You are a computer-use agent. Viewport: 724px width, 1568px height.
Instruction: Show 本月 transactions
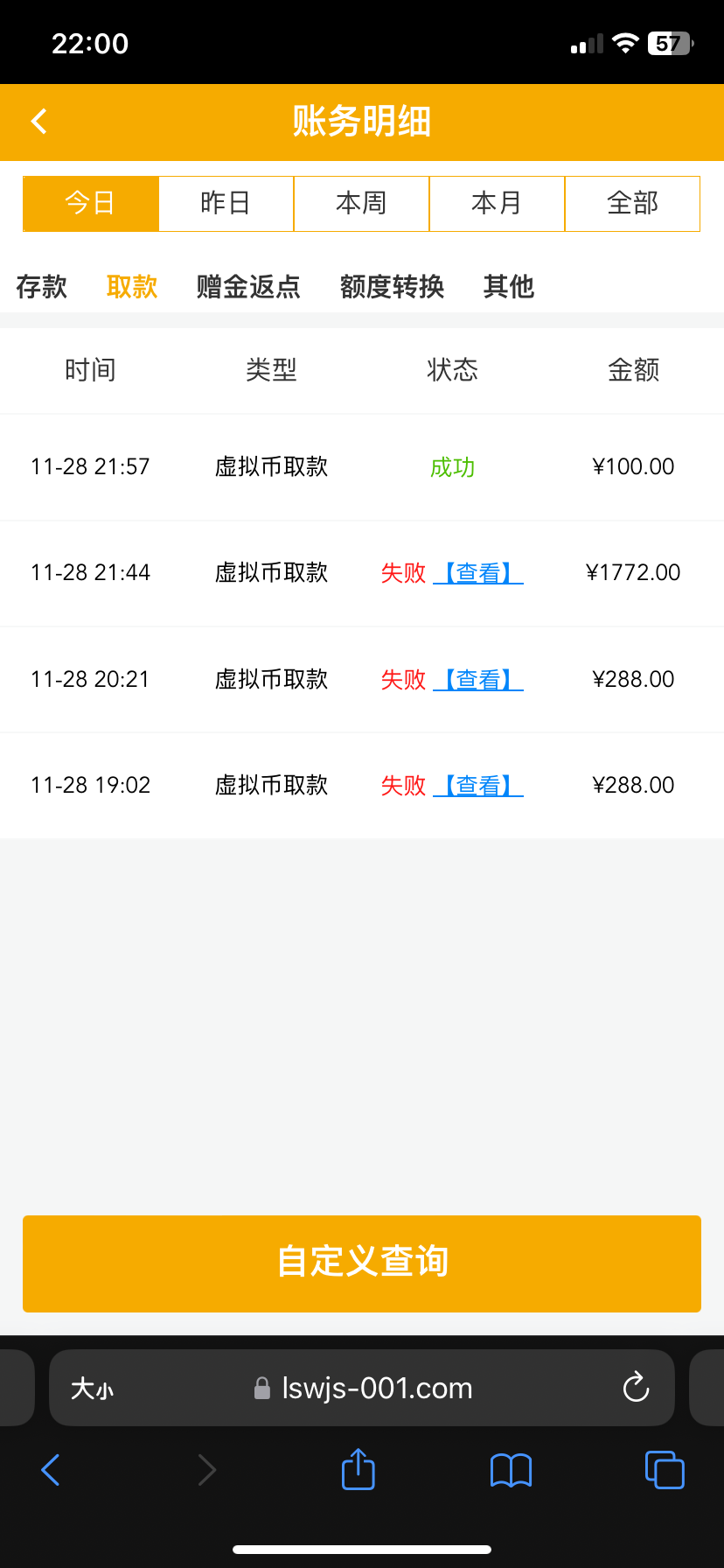497,204
